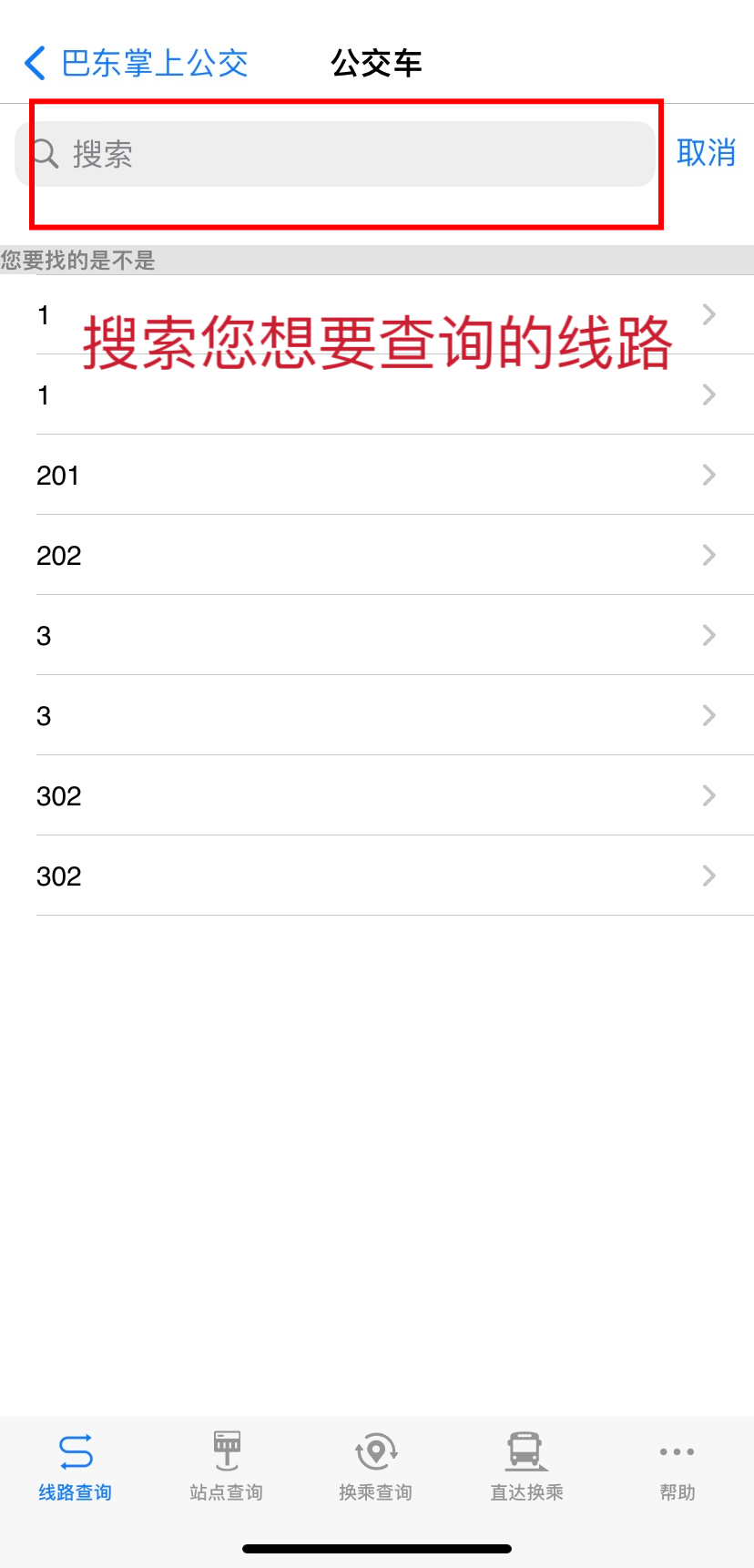Screen dimensions: 754x1568
Task: Tap 取消 to cancel search
Action: [x=706, y=153]
